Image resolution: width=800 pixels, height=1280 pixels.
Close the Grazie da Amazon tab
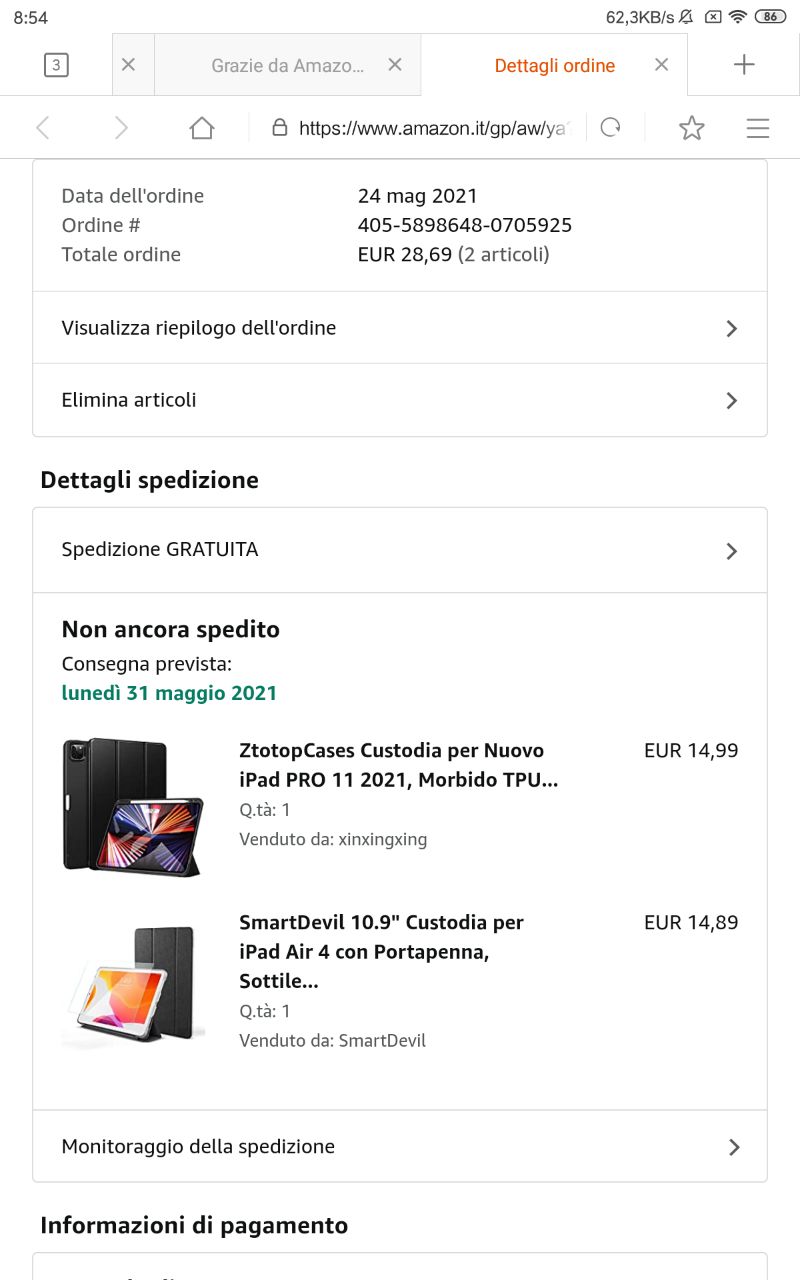coord(395,65)
